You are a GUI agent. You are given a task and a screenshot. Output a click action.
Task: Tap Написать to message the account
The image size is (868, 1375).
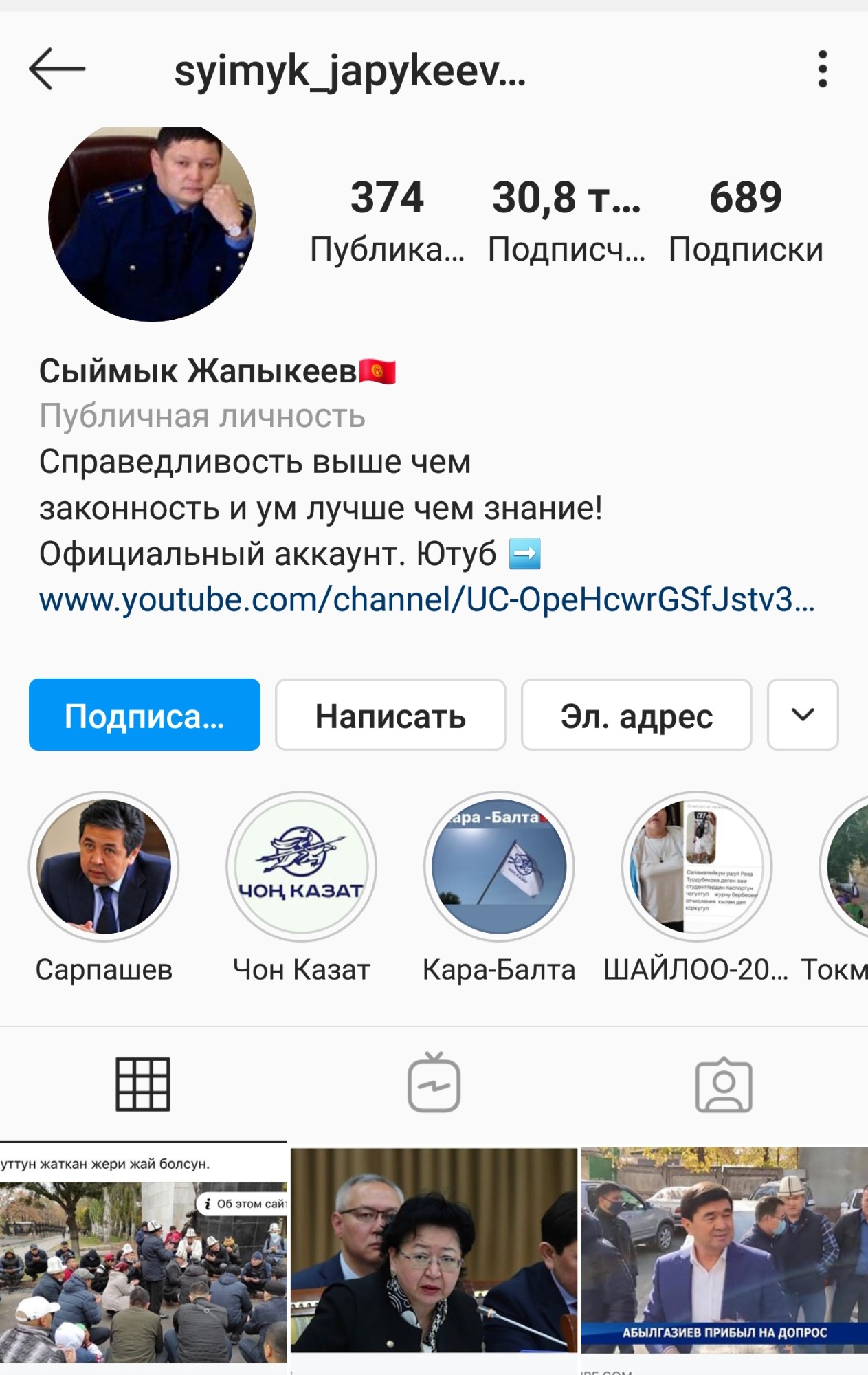click(x=390, y=715)
